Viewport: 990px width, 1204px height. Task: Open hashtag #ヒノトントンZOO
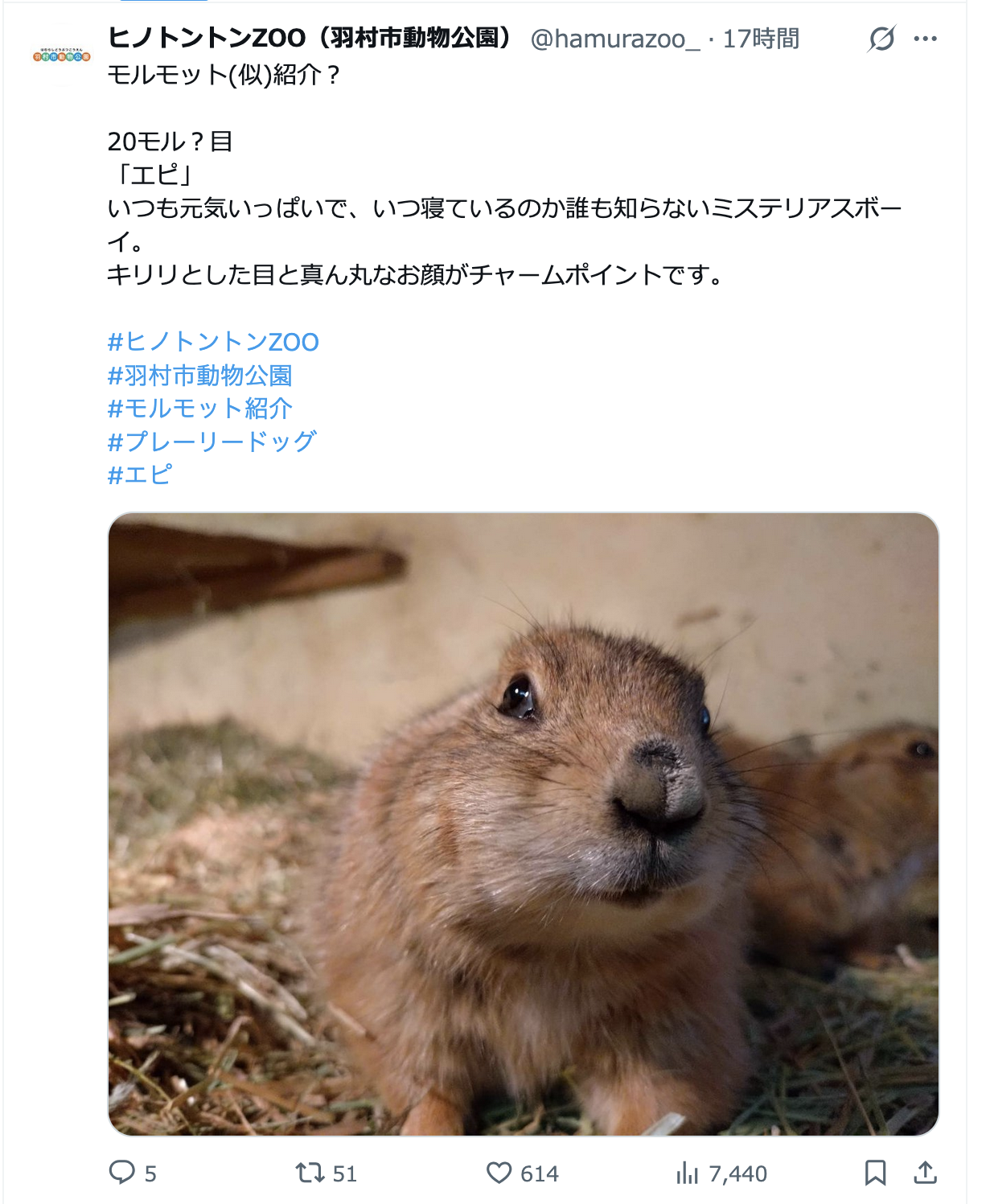click(x=213, y=342)
